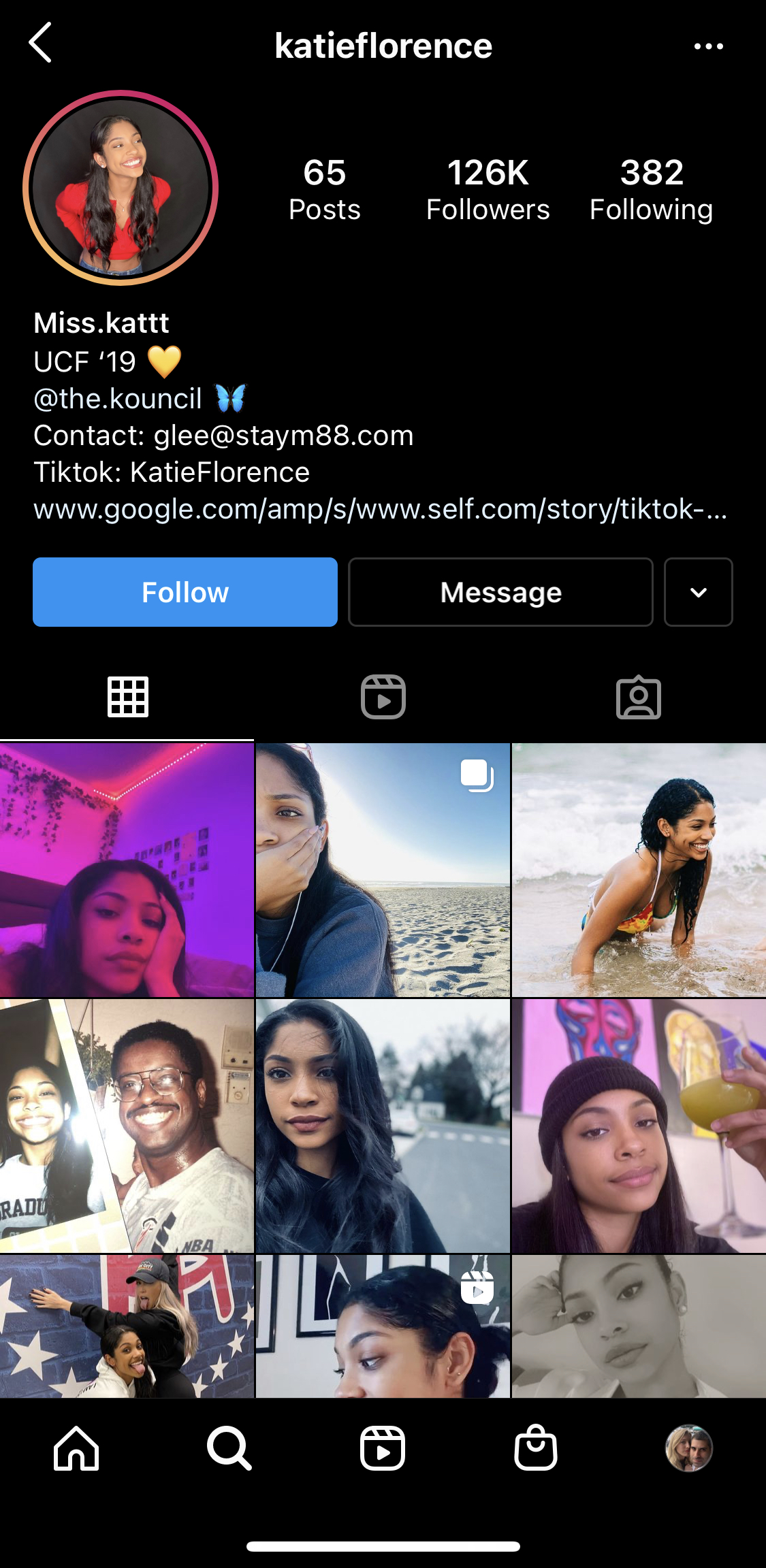Open the 382 Following list
The width and height of the screenshot is (766, 1568).
[651, 190]
